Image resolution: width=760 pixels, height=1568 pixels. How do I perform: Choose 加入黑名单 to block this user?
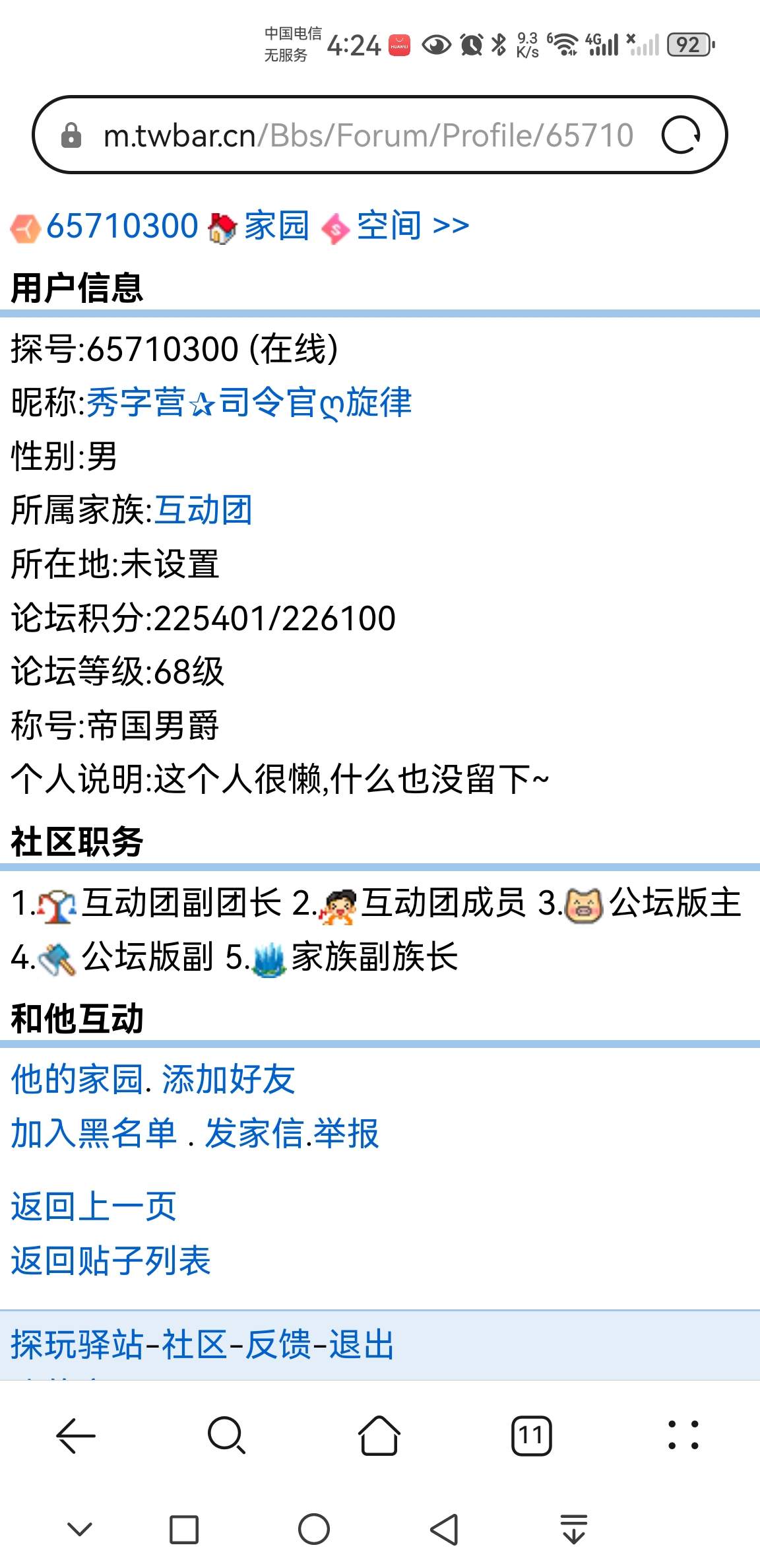click(x=94, y=1134)
